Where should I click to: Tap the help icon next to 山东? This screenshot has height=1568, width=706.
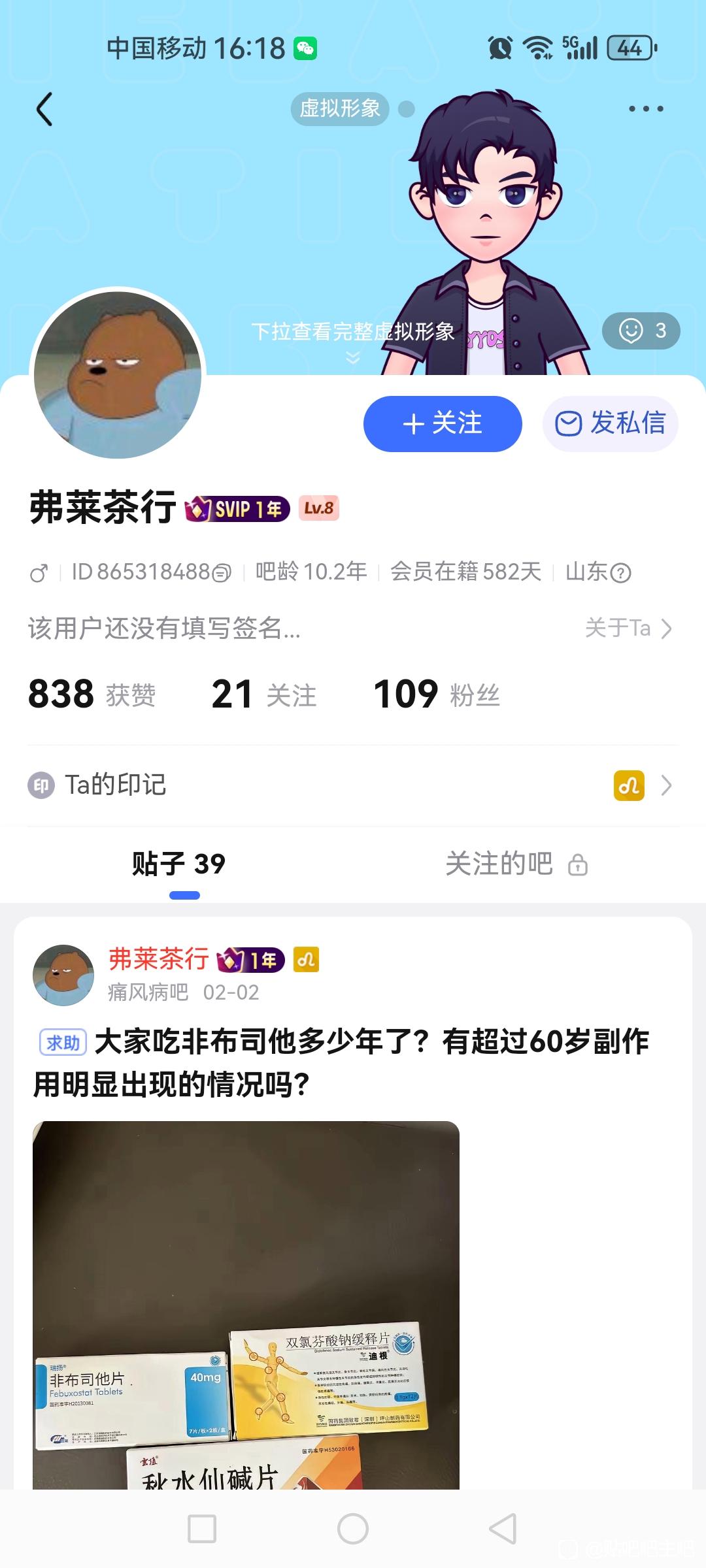point(620,574)
